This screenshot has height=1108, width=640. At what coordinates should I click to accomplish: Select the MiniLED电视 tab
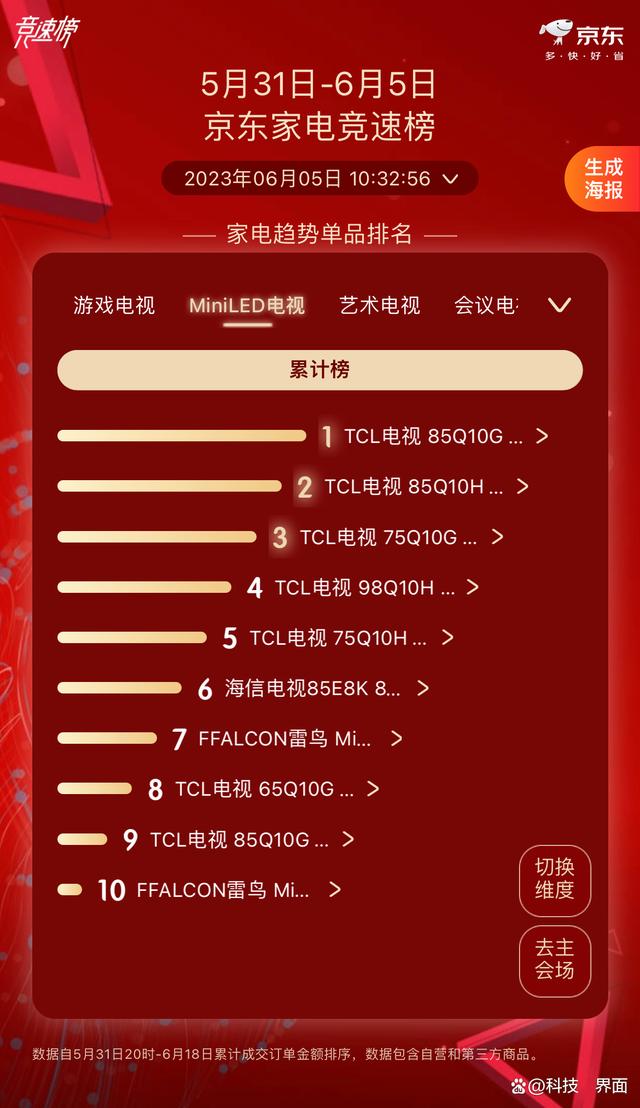[247, 305]
